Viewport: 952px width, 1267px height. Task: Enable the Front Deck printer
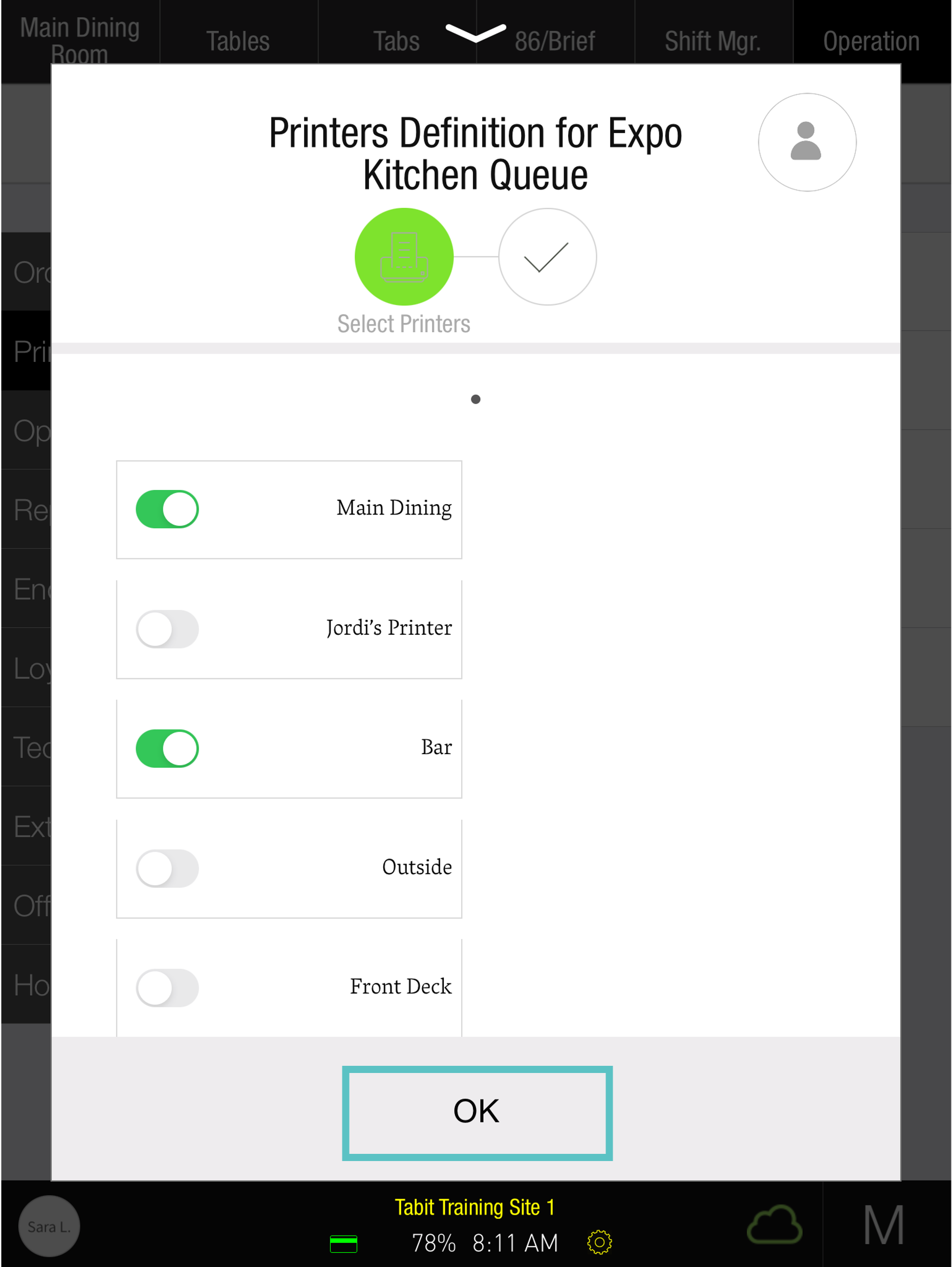pos(167,987)
